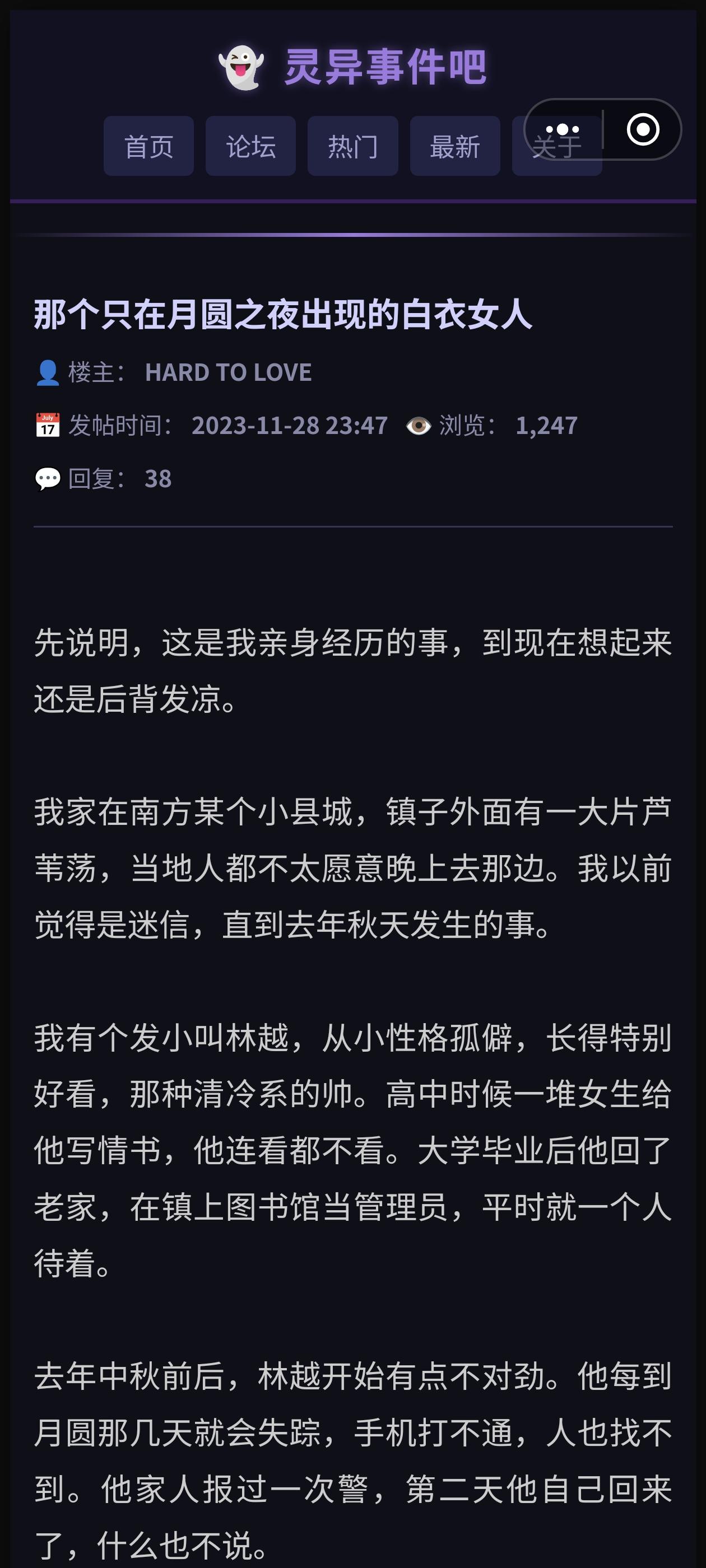
Task: Open the 论坛 section
Action: 250,146
